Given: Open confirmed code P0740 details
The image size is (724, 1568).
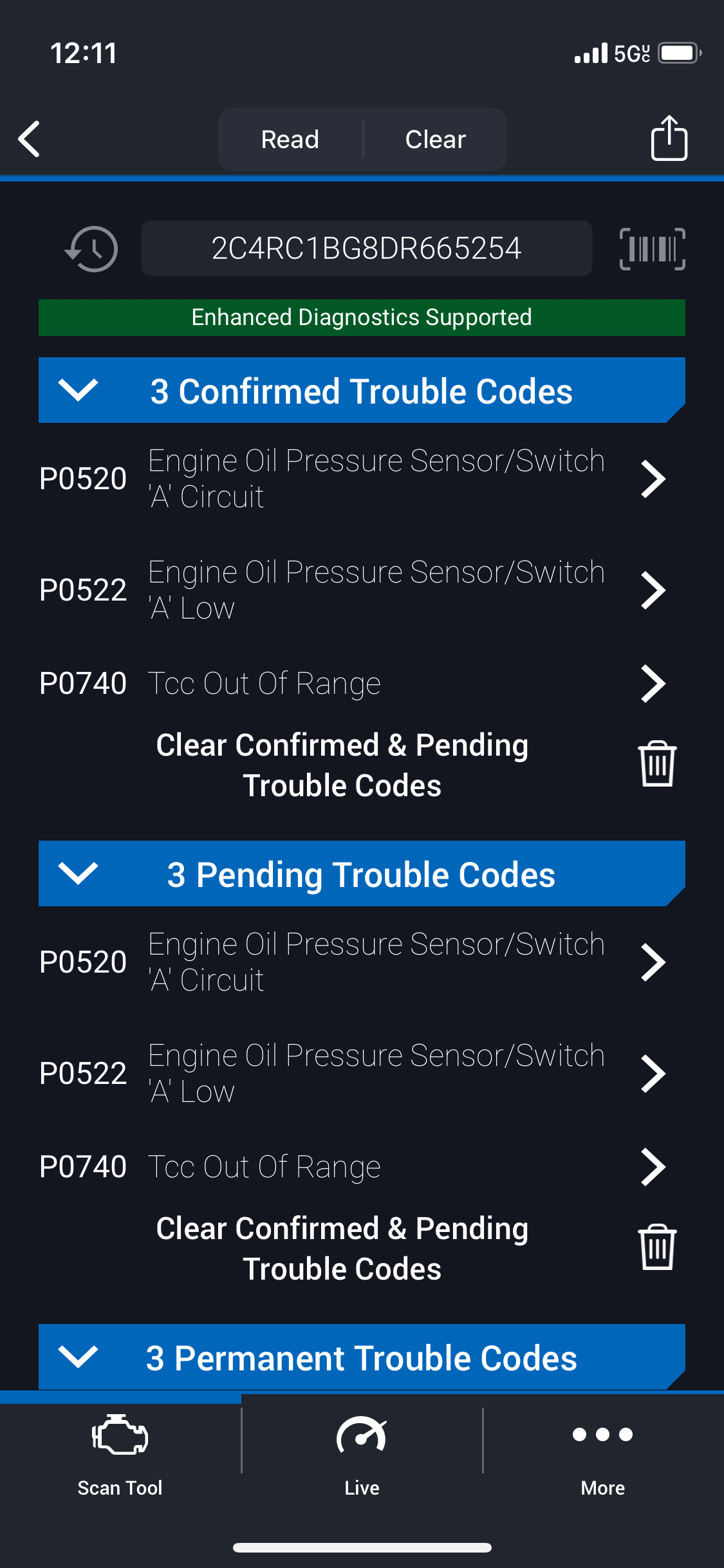Looking at the screenshot, I should (353, 683).
